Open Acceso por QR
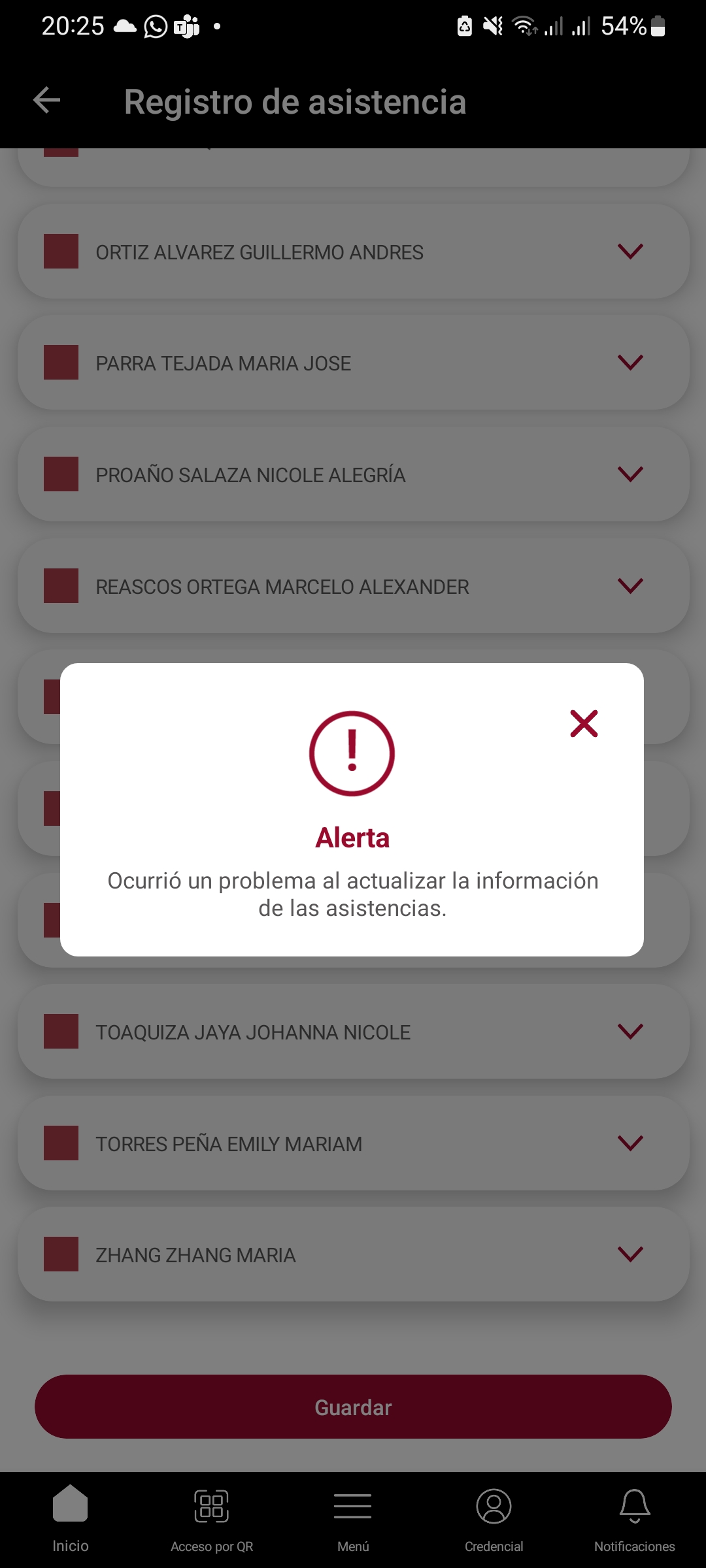The width and height of the screenshot is (706, 1568). [211, 1517]
